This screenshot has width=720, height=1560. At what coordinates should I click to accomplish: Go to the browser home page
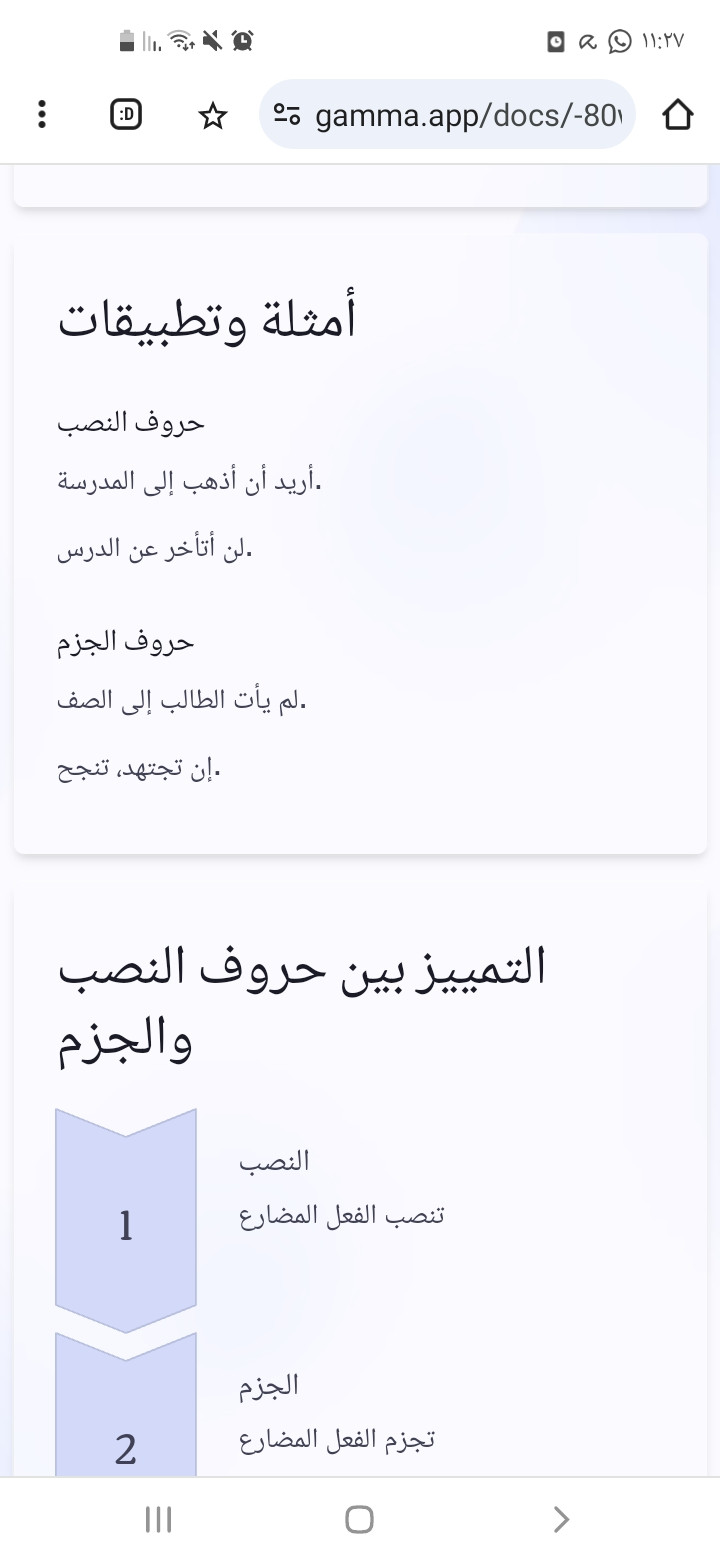(678, 115)
